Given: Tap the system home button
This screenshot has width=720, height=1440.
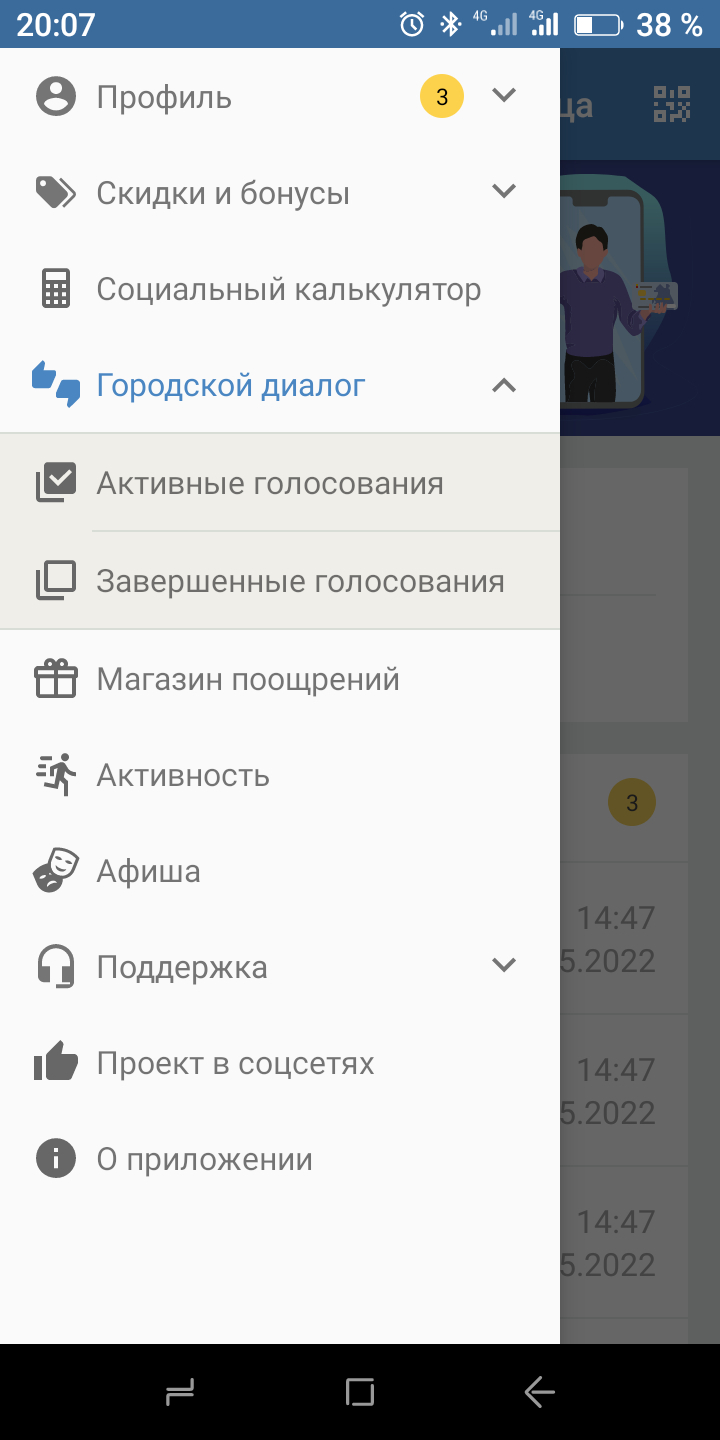Looking at the screenshot, I should tap(360, 1391).
